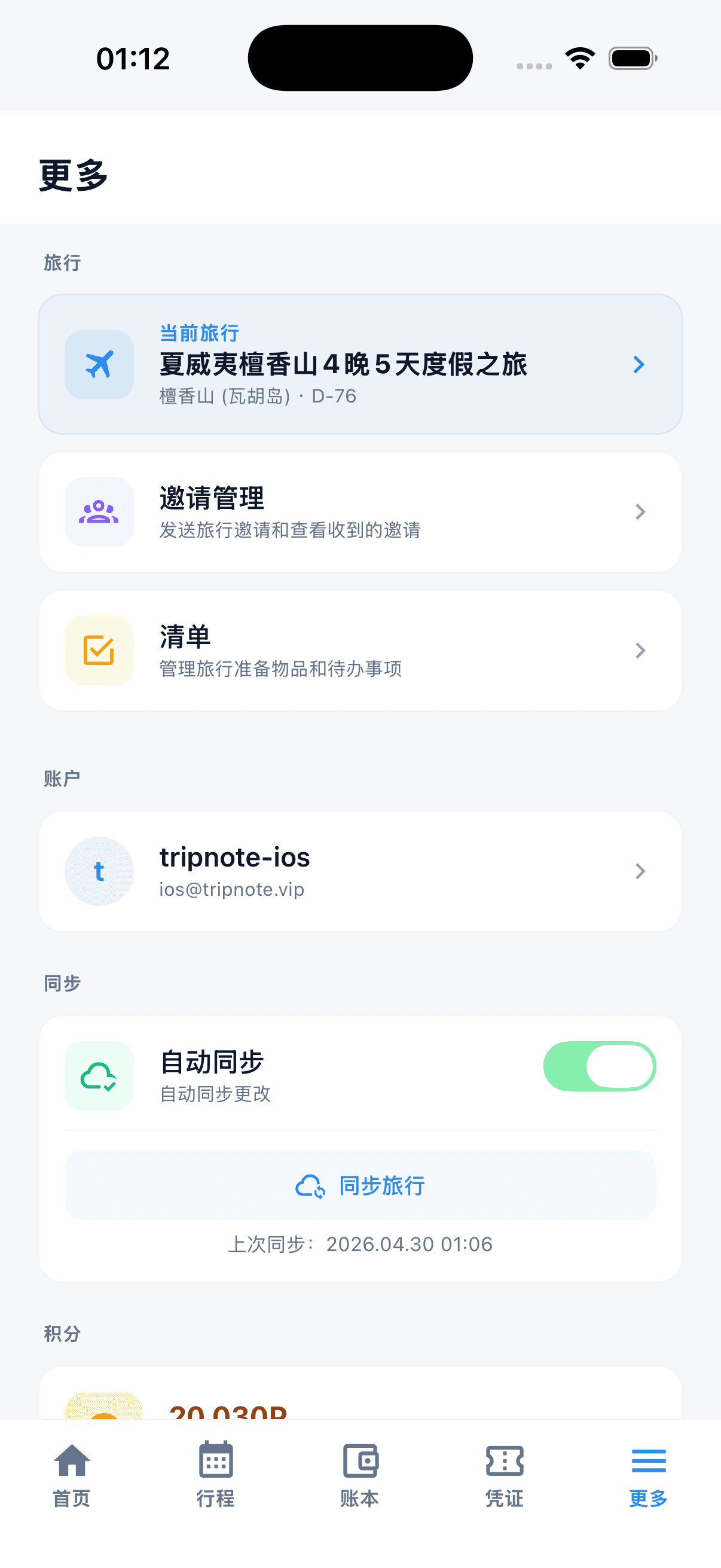Click the yellow checklist icon for 清单
Screen dimensions: 721x1568
point(99,649)
